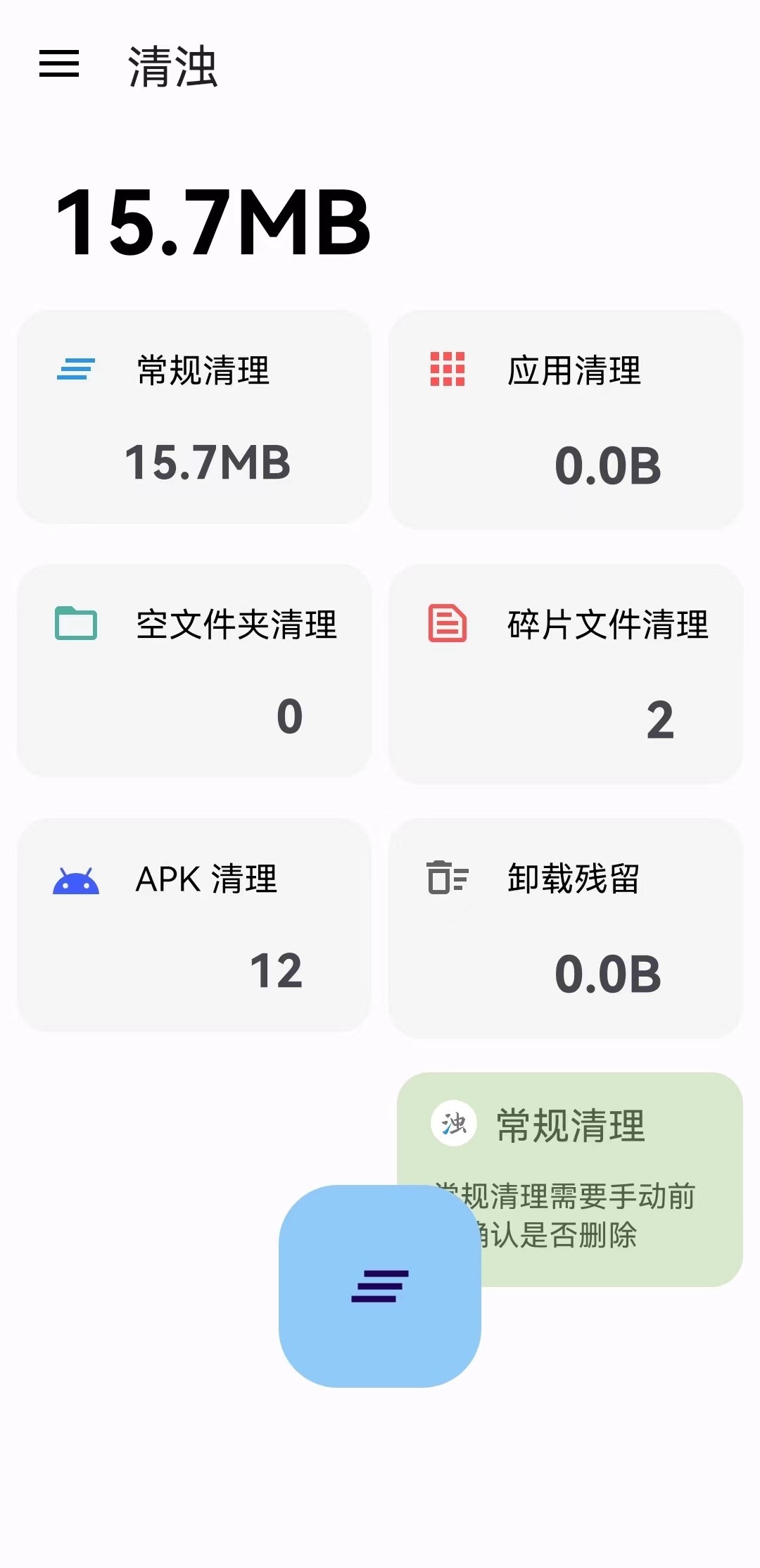Open the 应用清理 card

coord(566,420)
